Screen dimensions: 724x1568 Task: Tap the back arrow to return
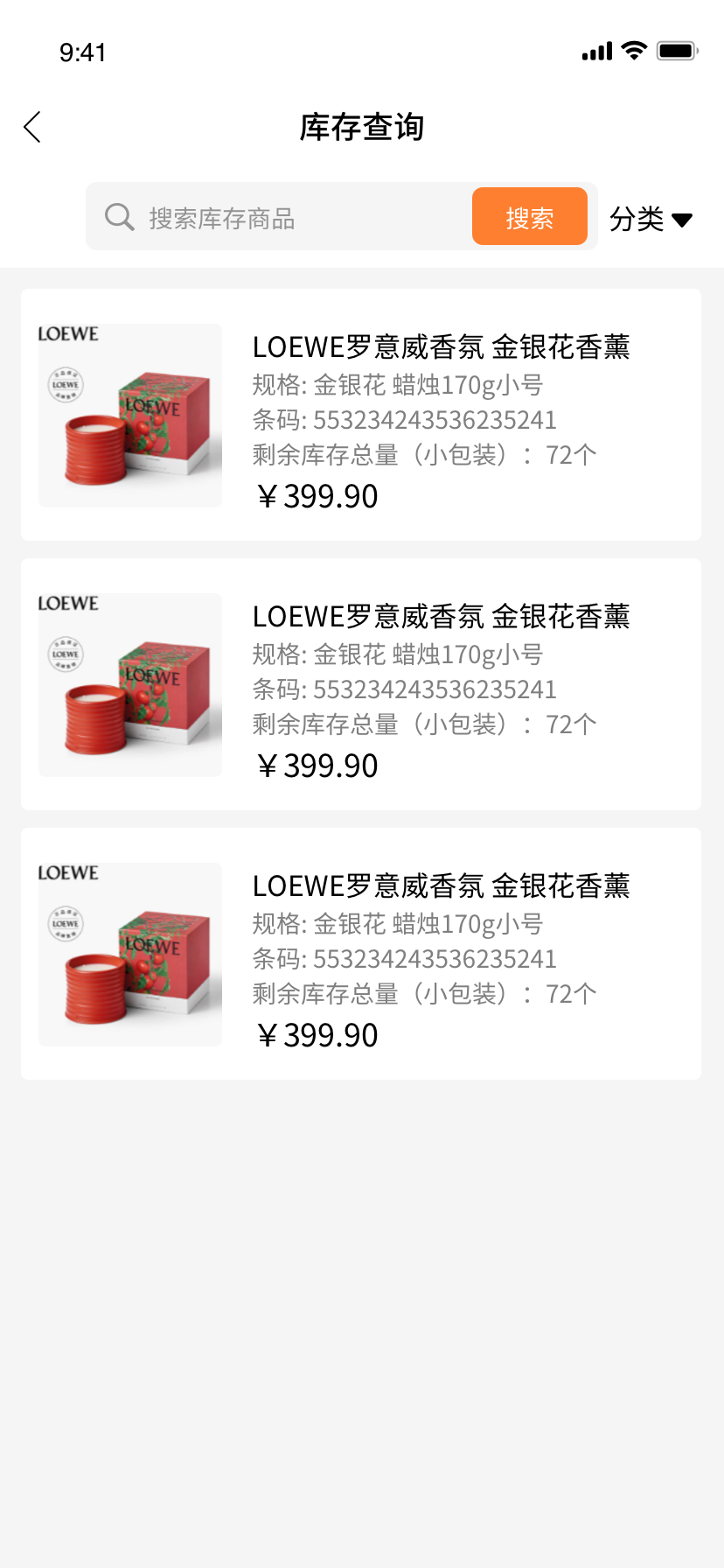[x=32, y=126]
